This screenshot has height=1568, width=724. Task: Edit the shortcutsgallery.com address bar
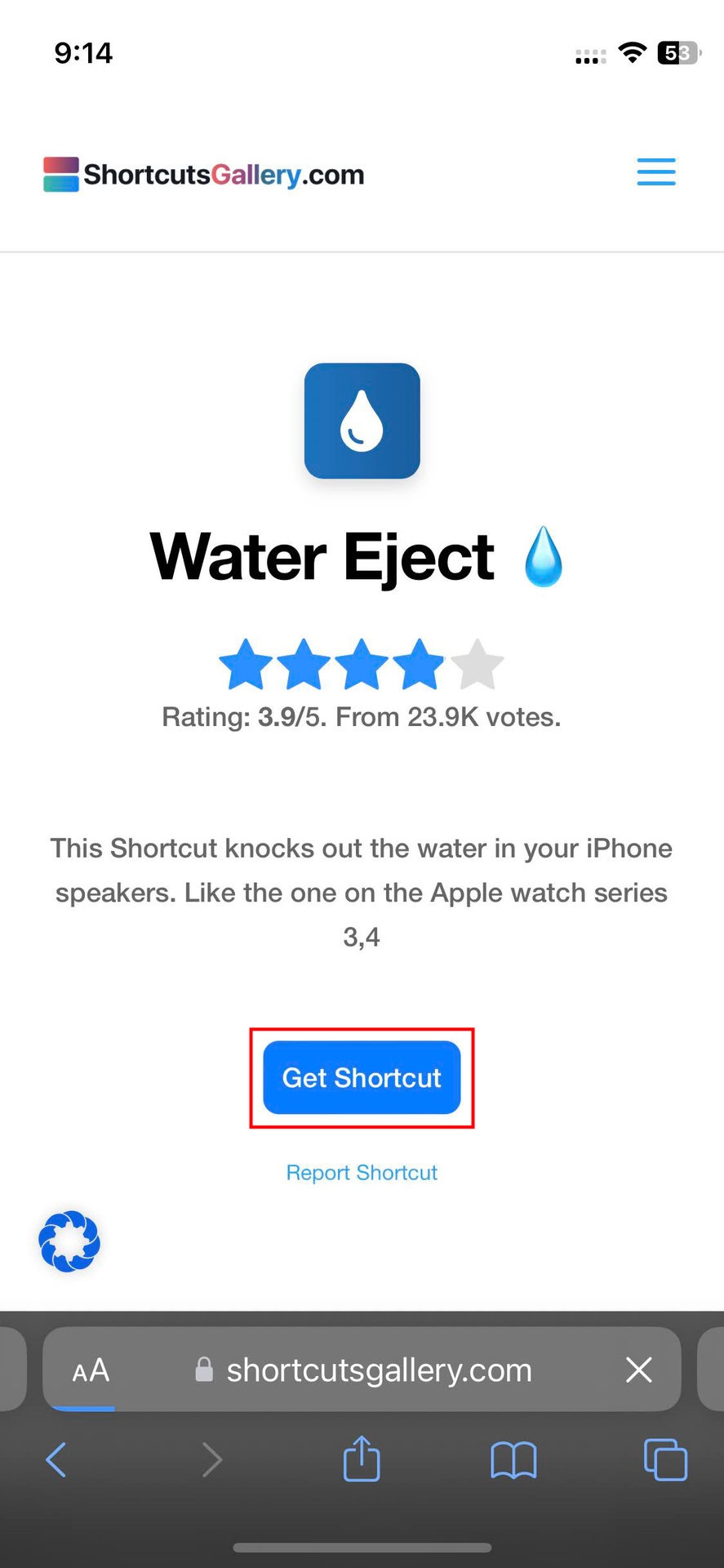[379, 1370]
